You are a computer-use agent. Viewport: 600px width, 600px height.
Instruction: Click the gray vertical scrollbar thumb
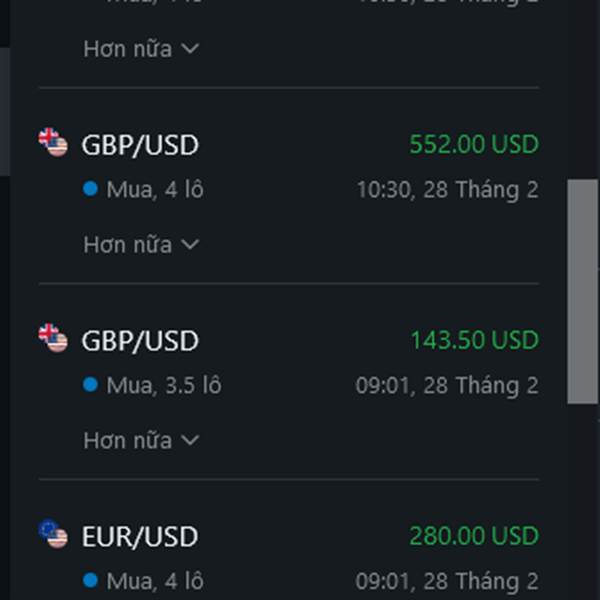(582, 292)
